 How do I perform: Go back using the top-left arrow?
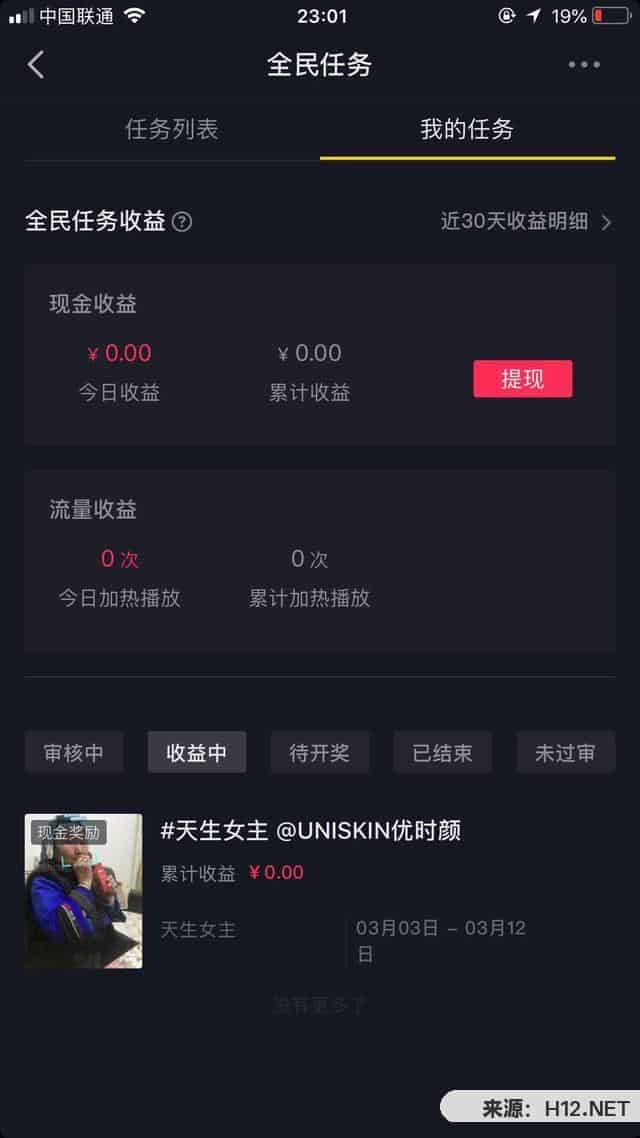pos(36,65)
